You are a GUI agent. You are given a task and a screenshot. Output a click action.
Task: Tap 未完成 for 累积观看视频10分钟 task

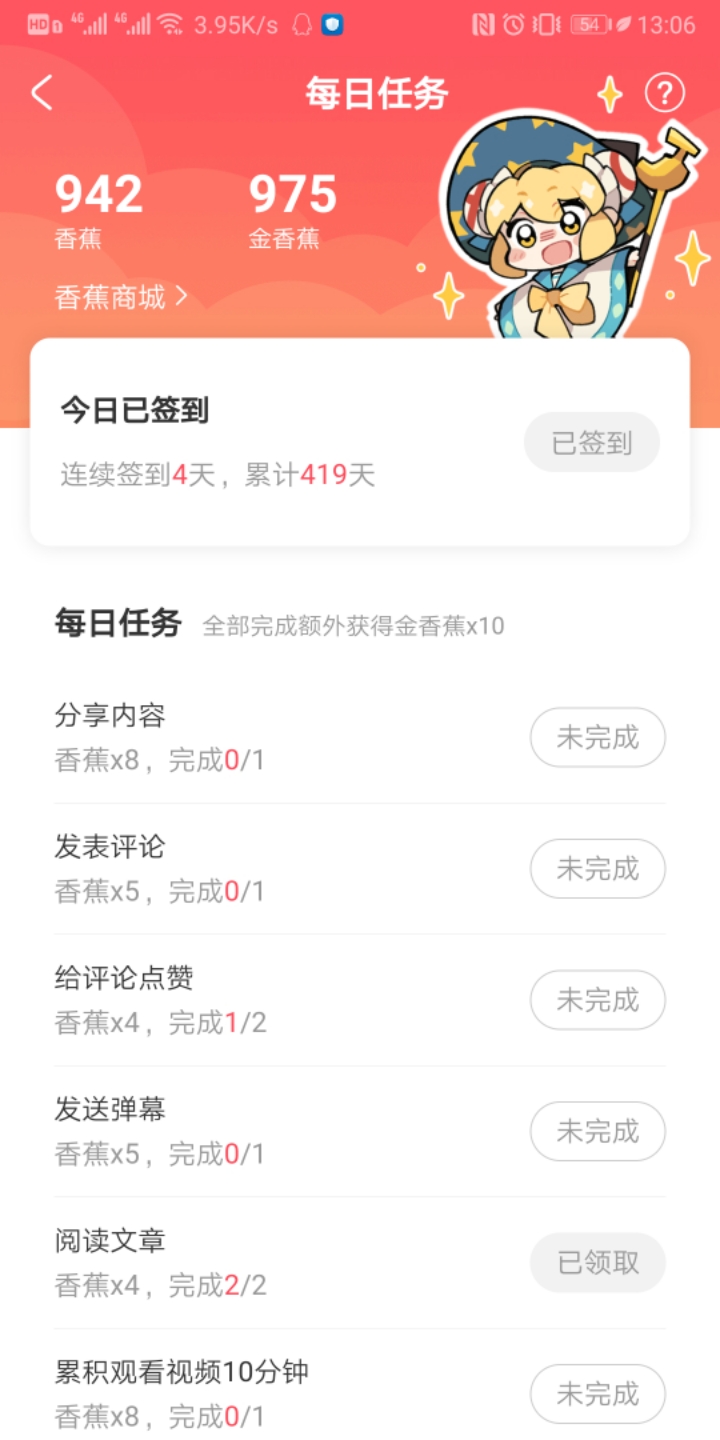click(x=597, y=1394)
